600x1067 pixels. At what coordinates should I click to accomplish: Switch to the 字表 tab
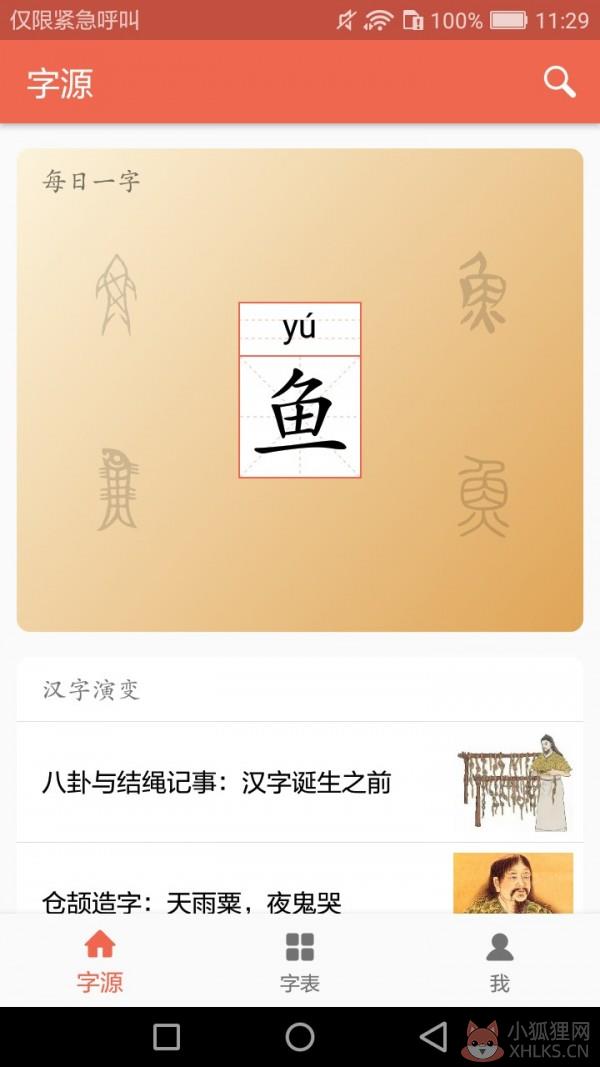click(x=300, y=962)
